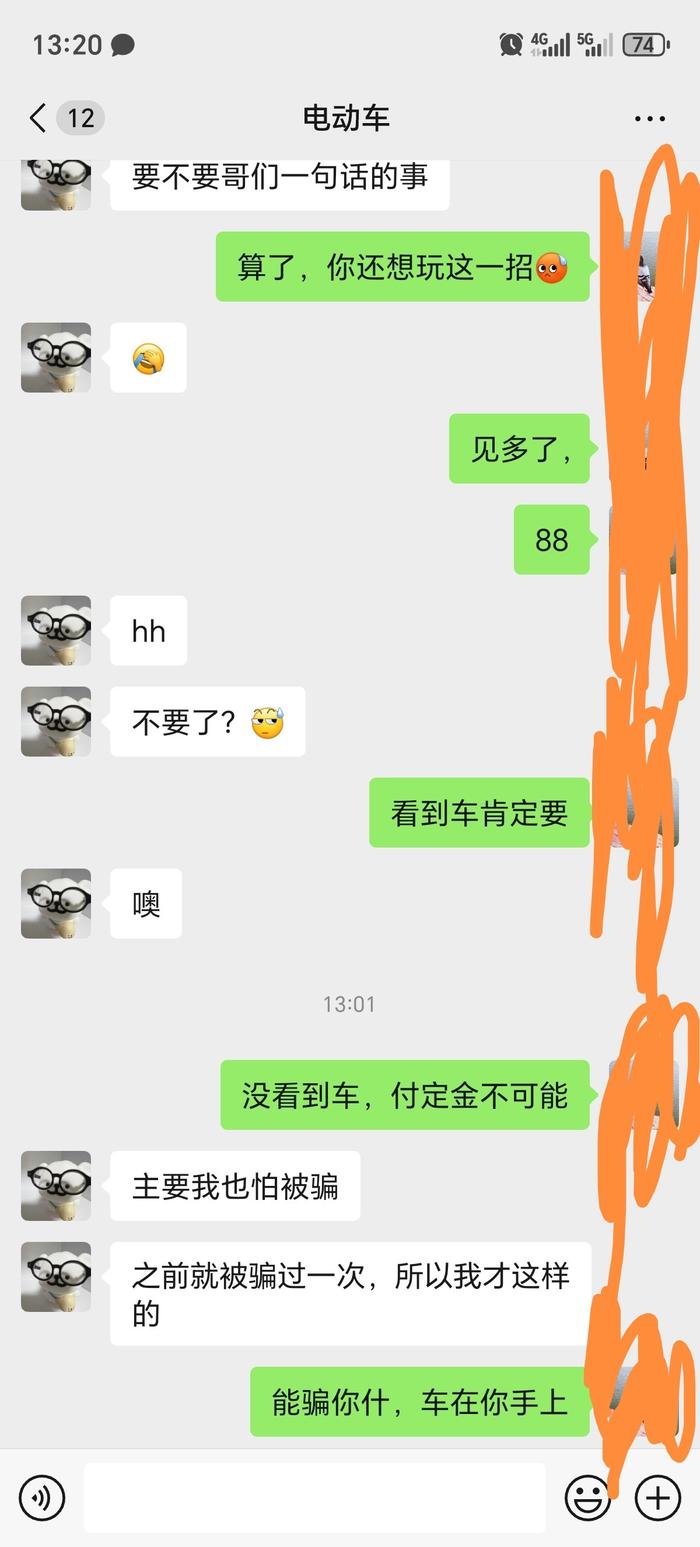Tap the avatar next to "主要我也怕被骗"
The height and width of the screenshot is (1547, 700).
[x=56, y=1186]
